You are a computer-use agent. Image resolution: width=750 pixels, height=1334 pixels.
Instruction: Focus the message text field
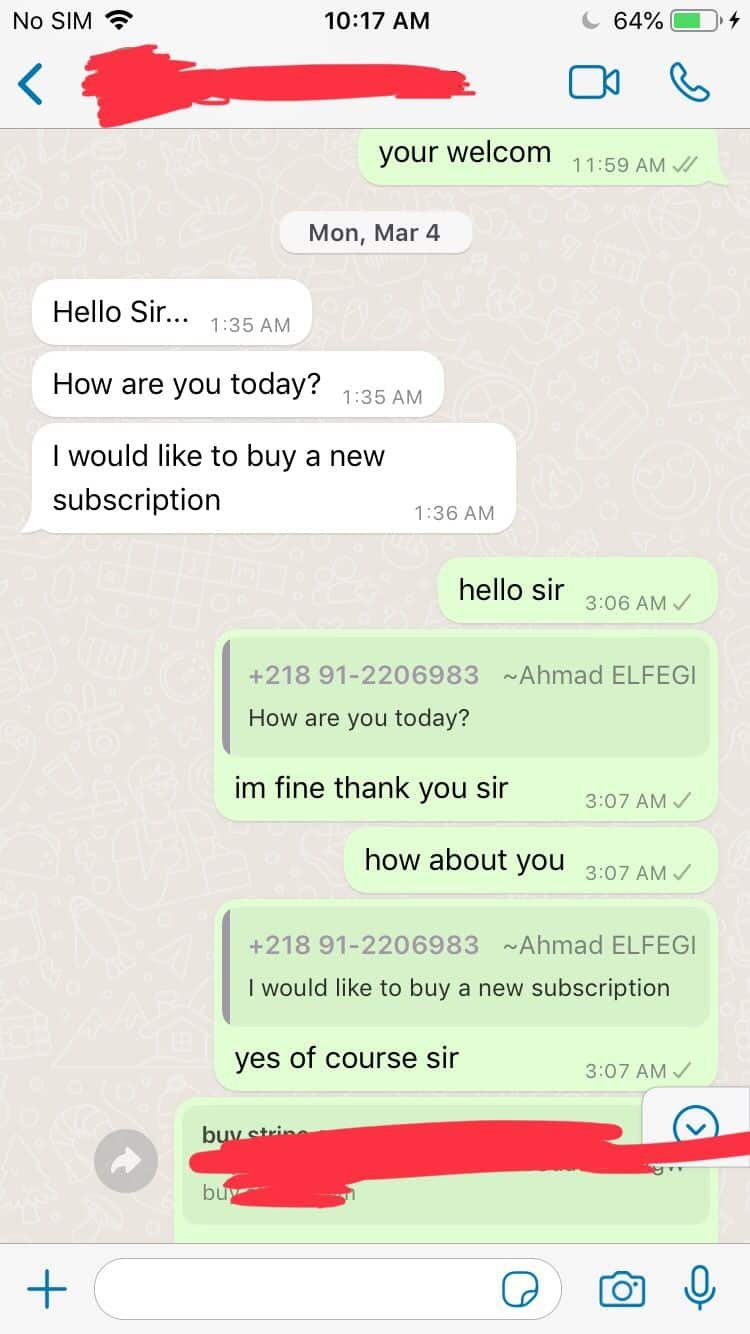point(300,1290)
